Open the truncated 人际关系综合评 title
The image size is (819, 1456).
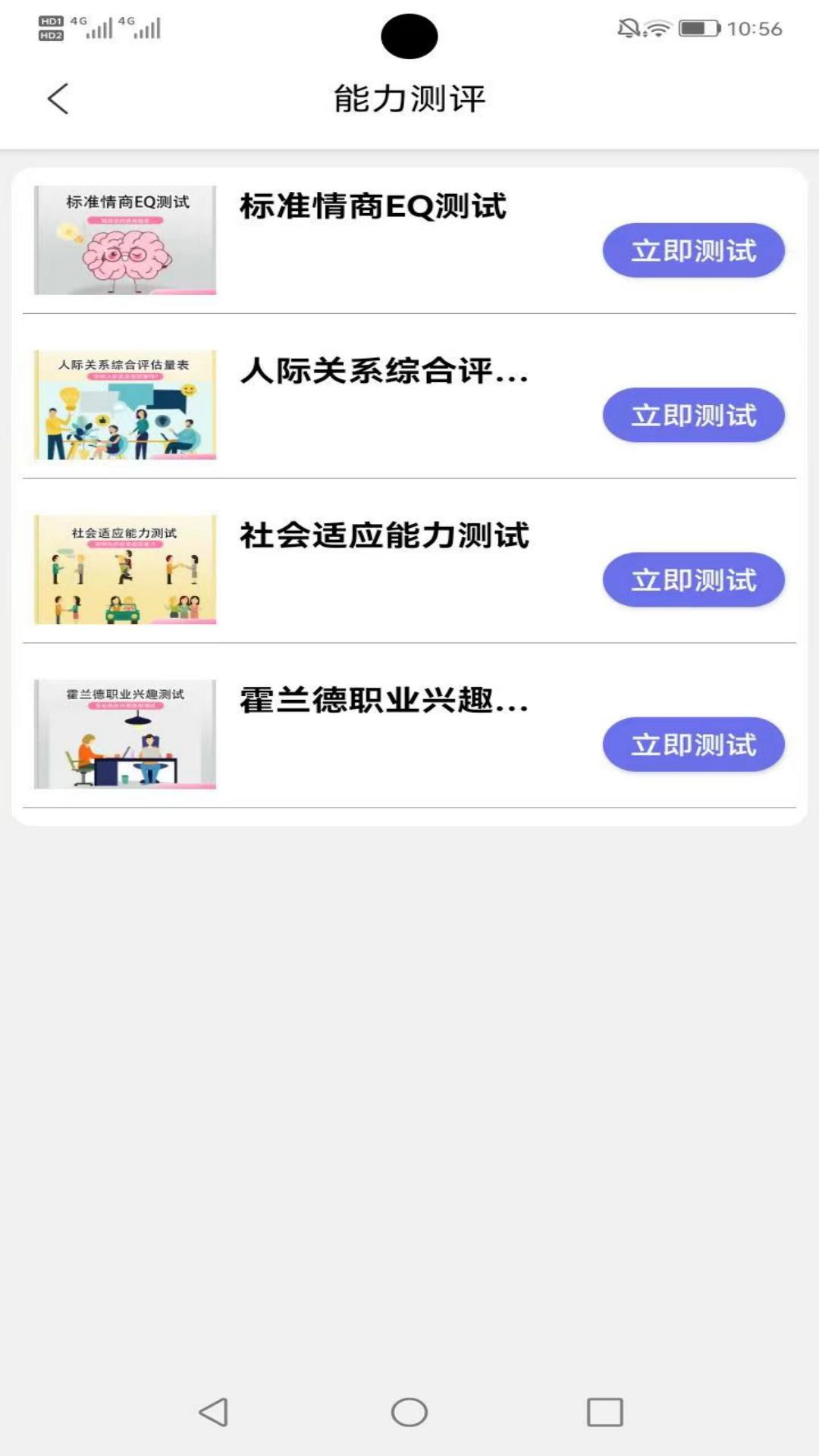pos(383,370)
